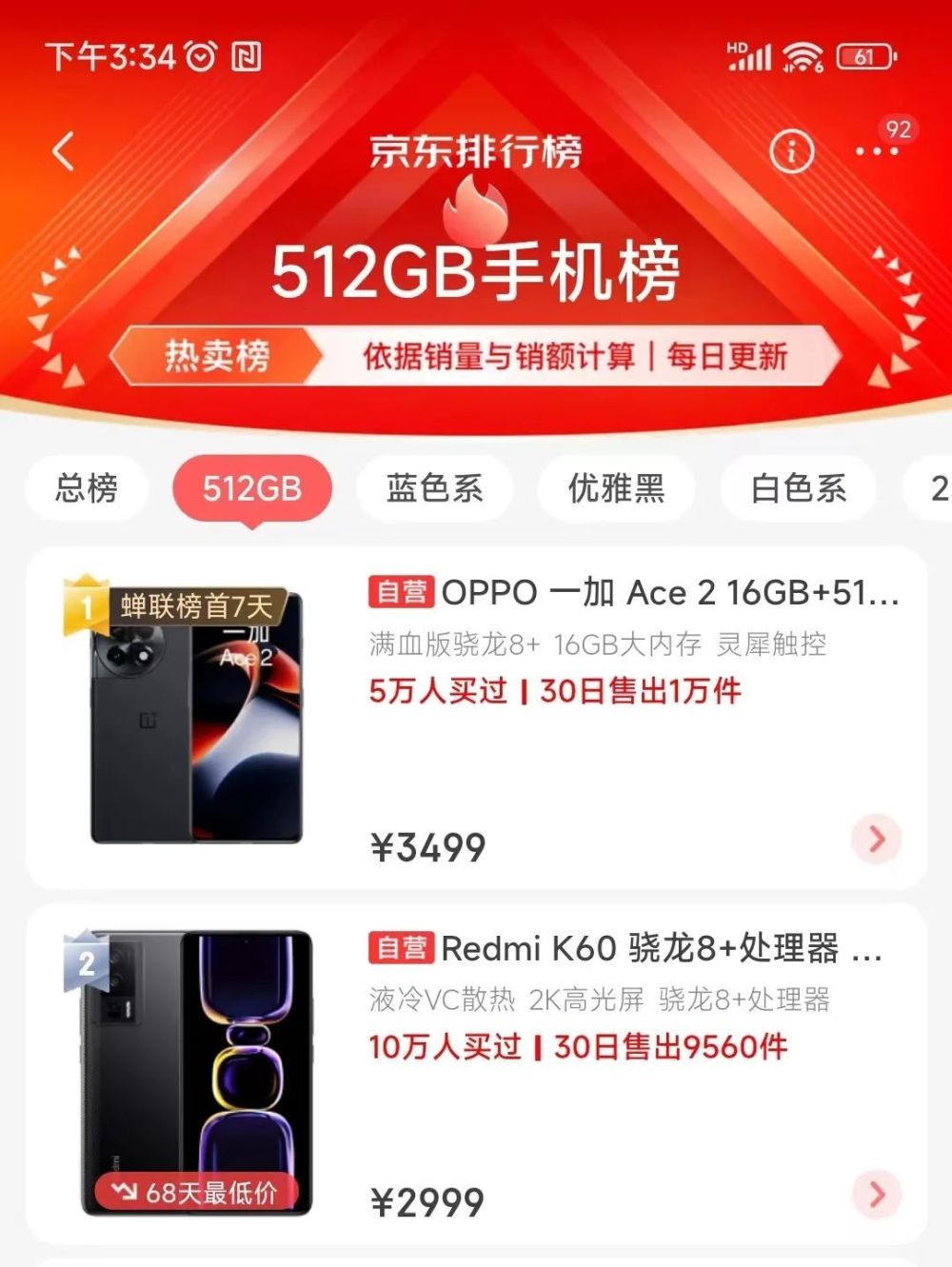The height and width of the screenshot is (1267, 952).
Task: Switch to the 总榜 tab
Action: tap(87, 488)
